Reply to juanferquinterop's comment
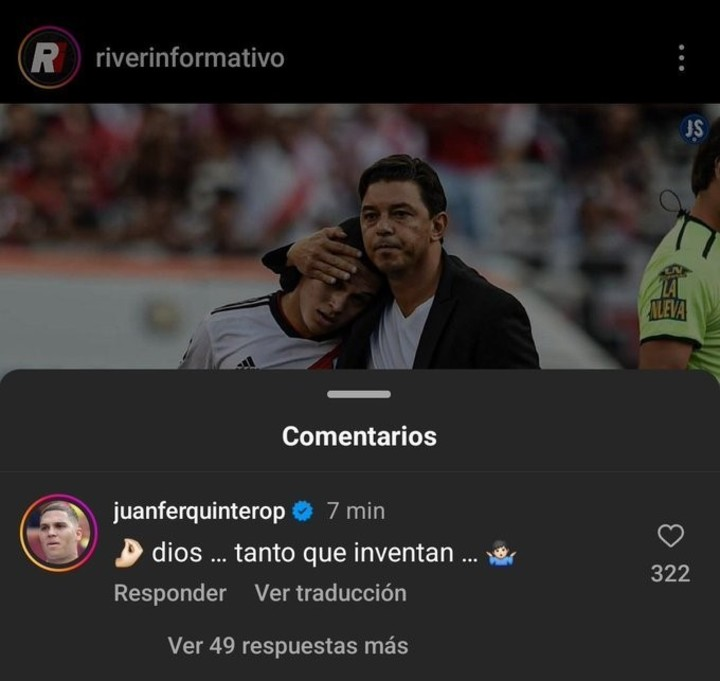The width and height of the screenshot is (720, 681). tap(170, 593)
